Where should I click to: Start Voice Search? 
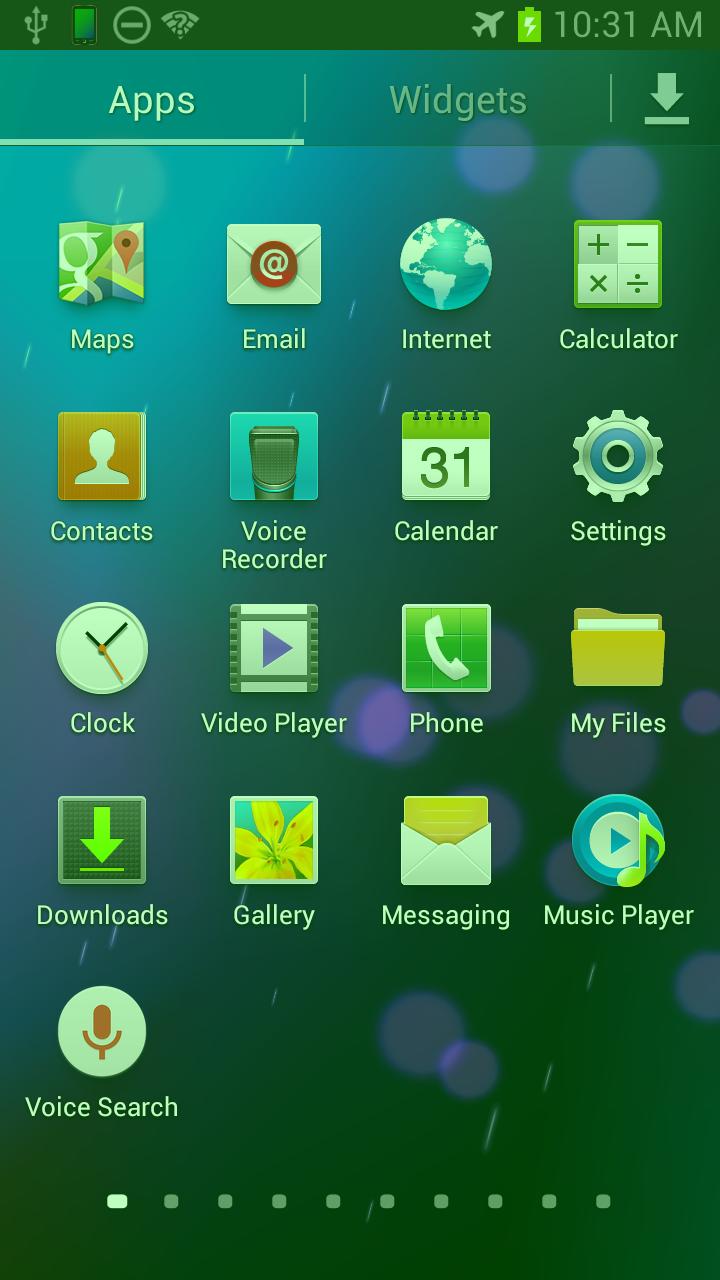pos(102,1033)
